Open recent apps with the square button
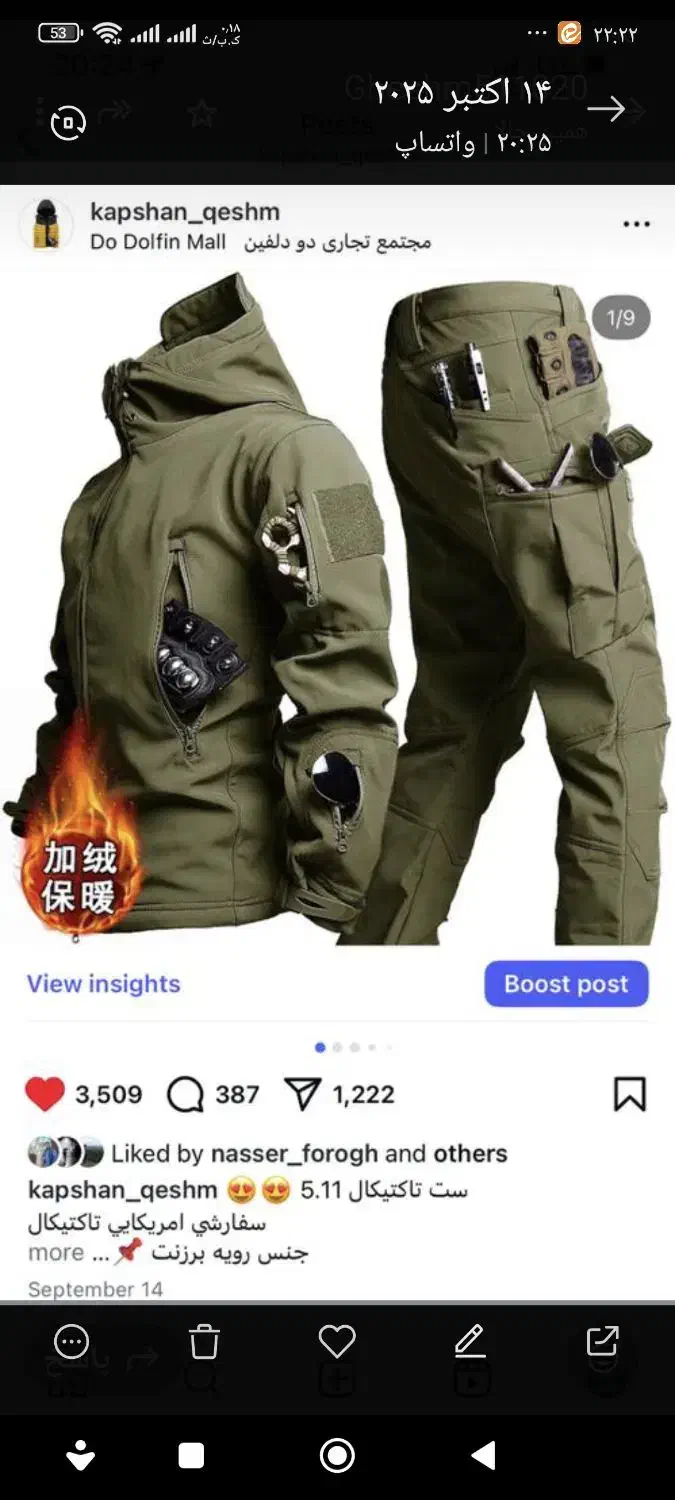The image size is (675, 1500). (191, 1455)
